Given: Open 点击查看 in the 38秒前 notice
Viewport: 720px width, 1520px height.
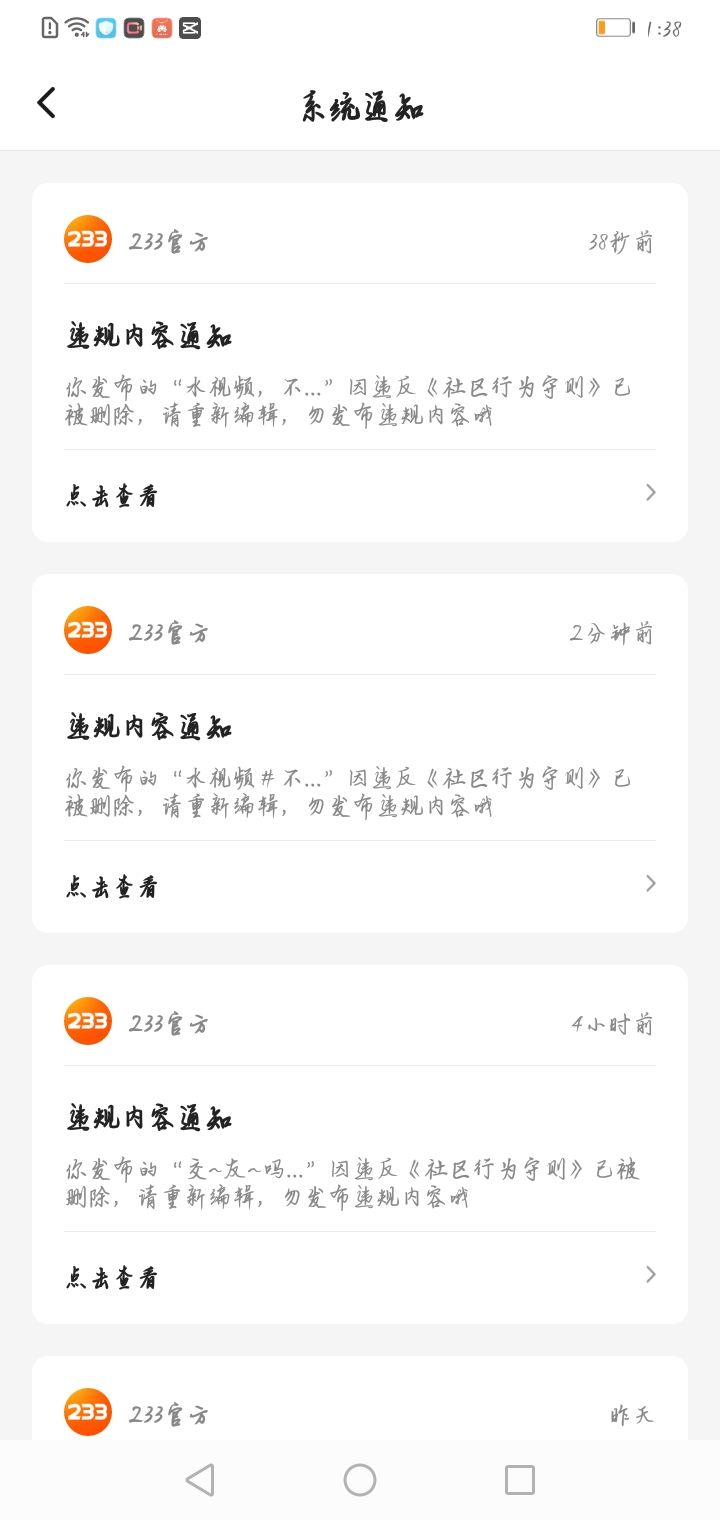Looking at the screenshot, I should pos(360,495).
